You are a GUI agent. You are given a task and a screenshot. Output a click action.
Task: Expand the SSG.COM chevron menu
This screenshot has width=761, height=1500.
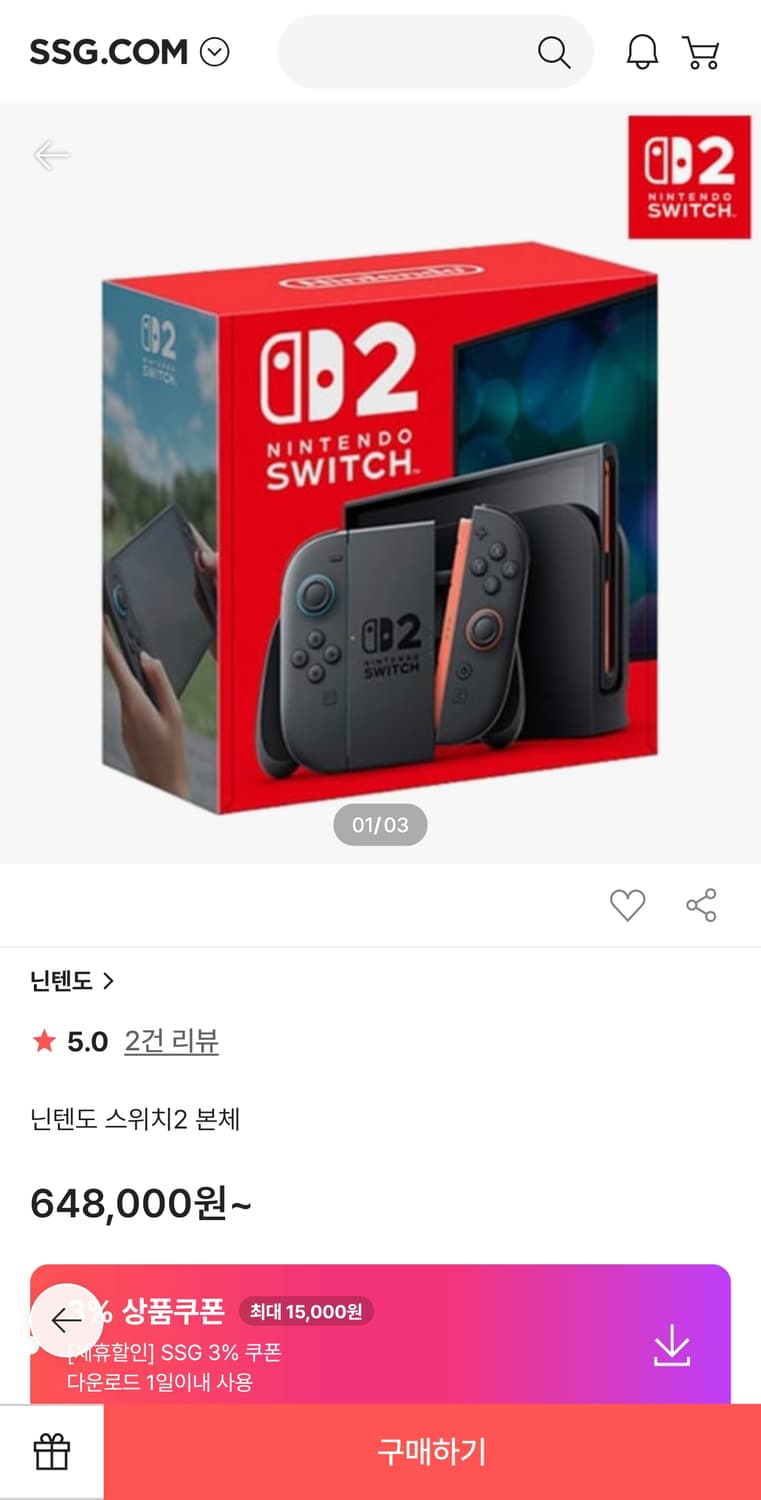coord(216,51)
